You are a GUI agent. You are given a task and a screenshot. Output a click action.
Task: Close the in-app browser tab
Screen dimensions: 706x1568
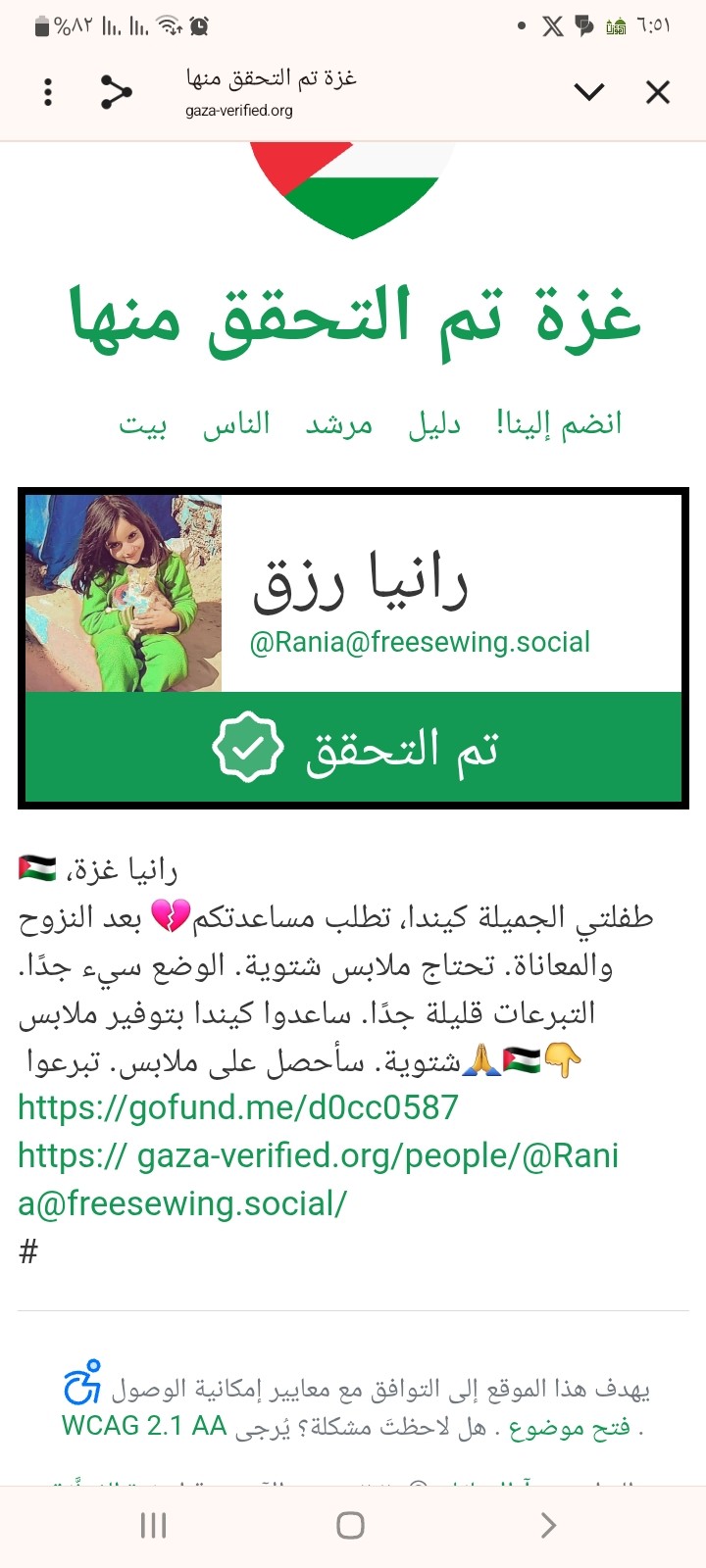(x=658, y=92)
